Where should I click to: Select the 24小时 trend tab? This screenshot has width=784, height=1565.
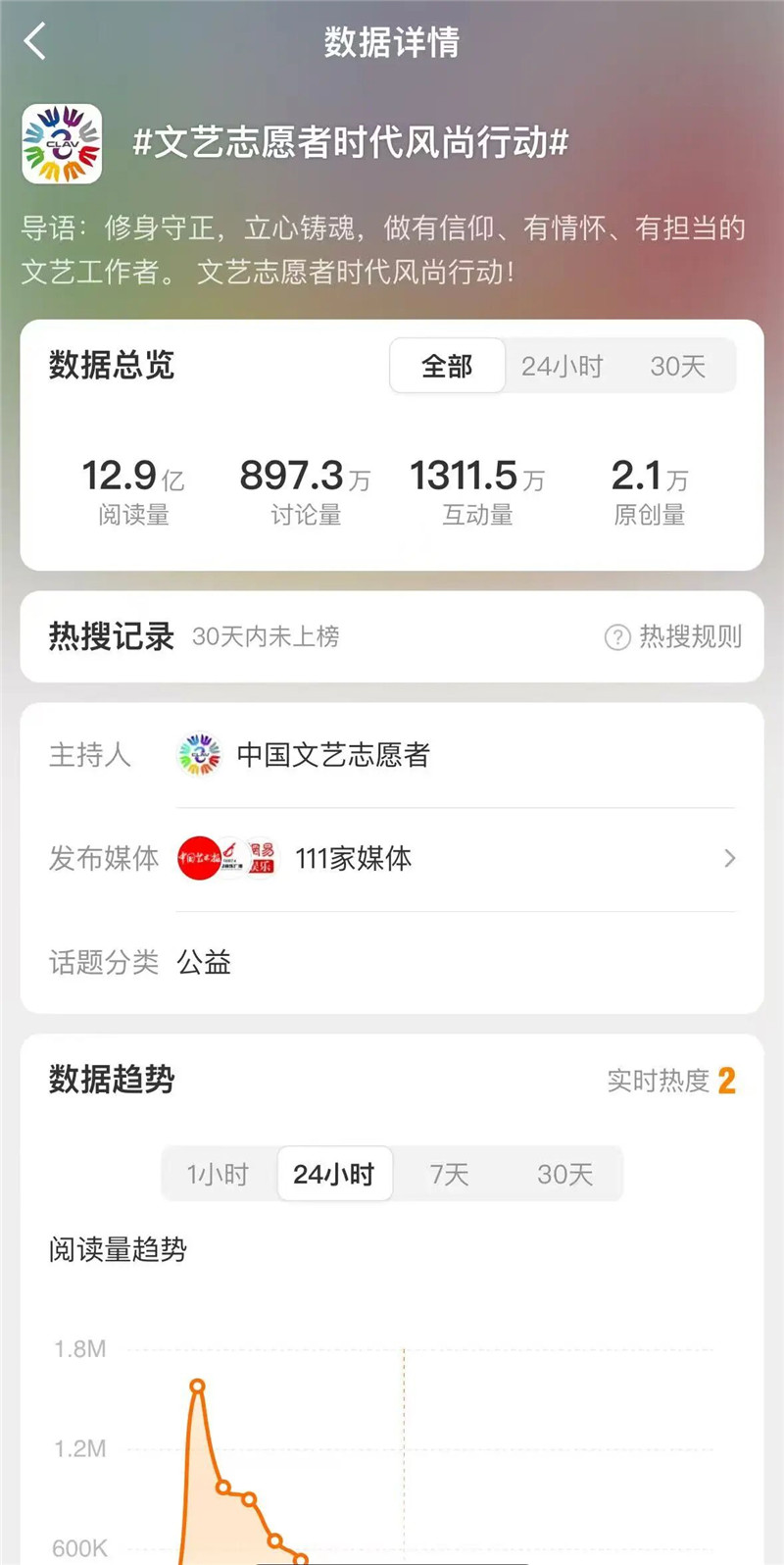334,1174
